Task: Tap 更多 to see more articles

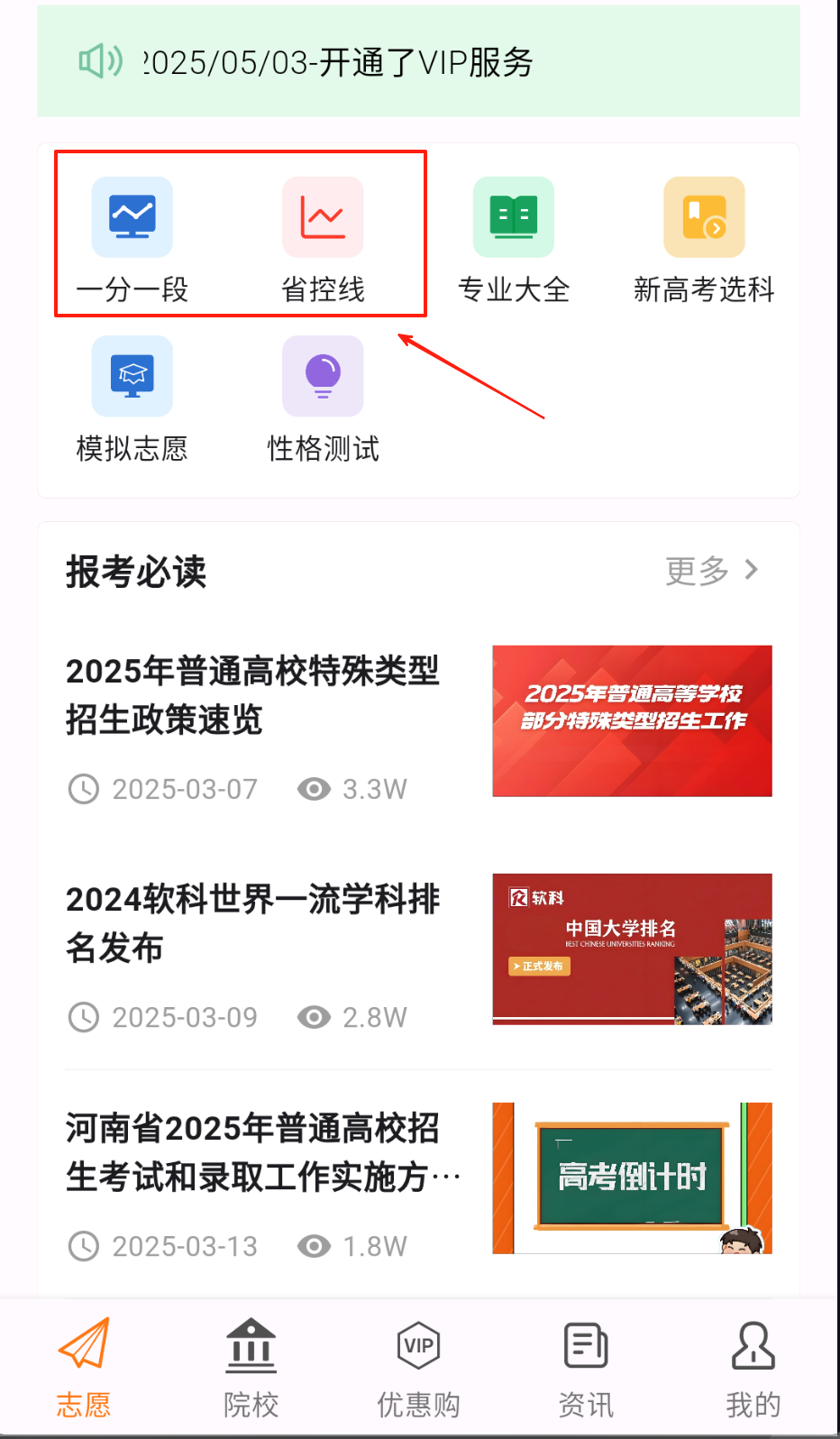Action: (712, 570)
